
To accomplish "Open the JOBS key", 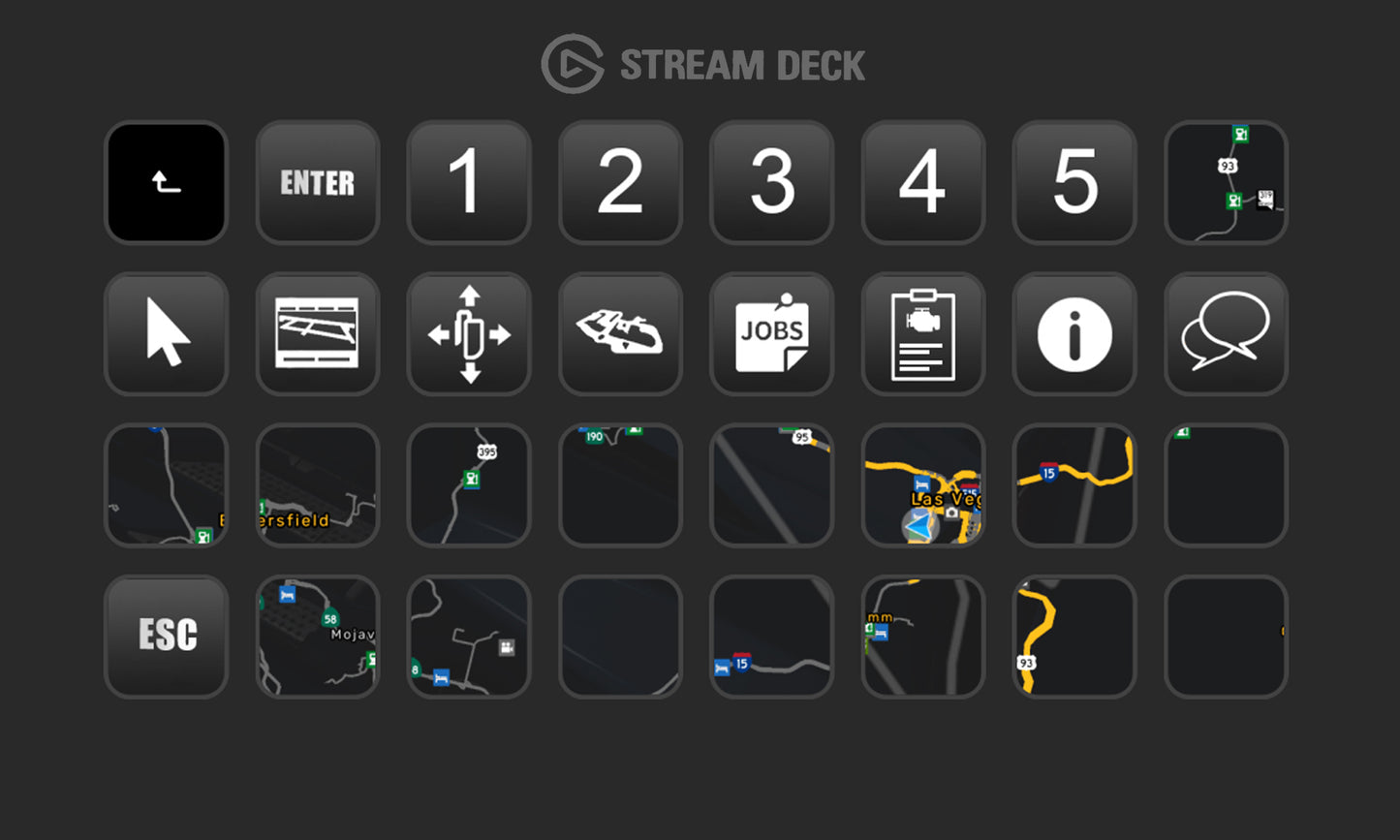I will point(771,333).
